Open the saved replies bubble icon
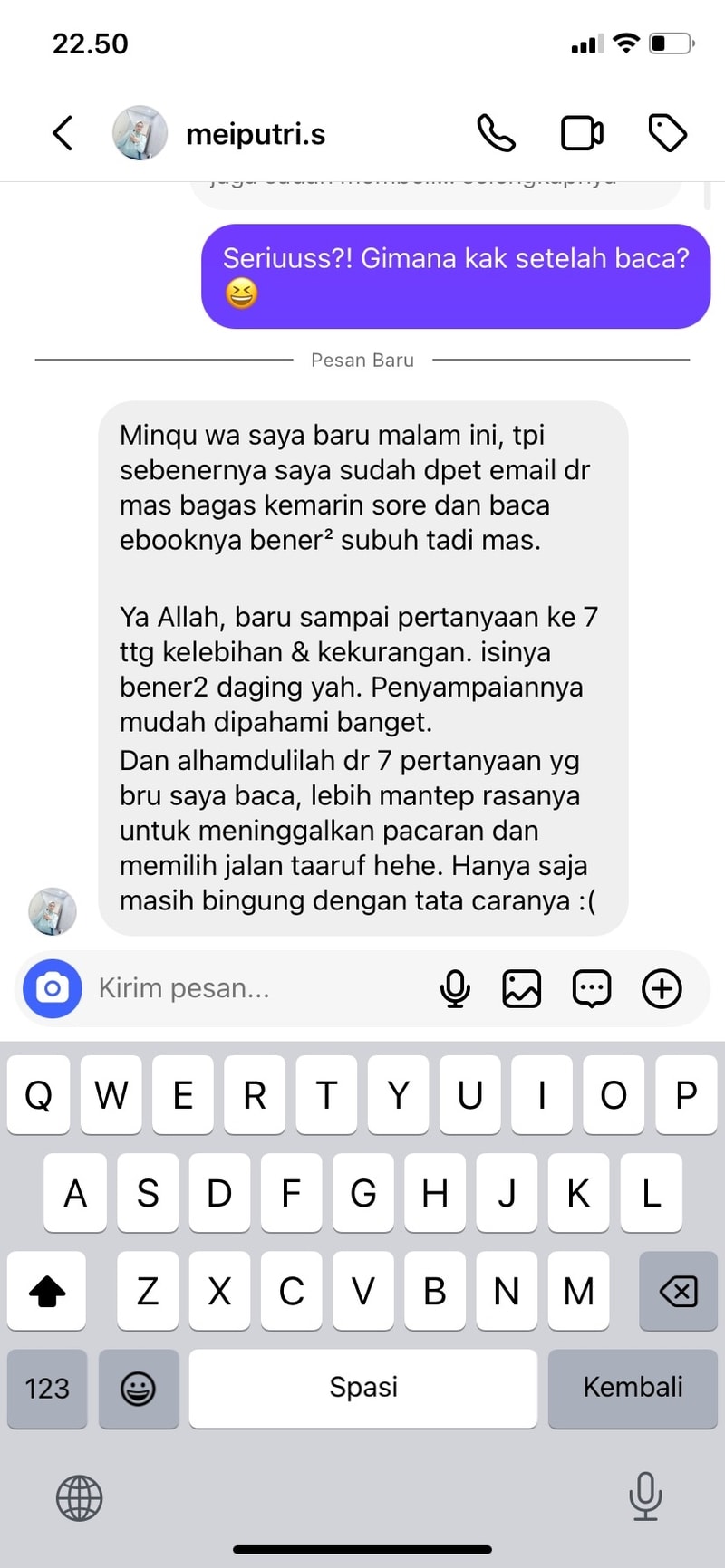725x1568 pixels. tap(592, 988)
